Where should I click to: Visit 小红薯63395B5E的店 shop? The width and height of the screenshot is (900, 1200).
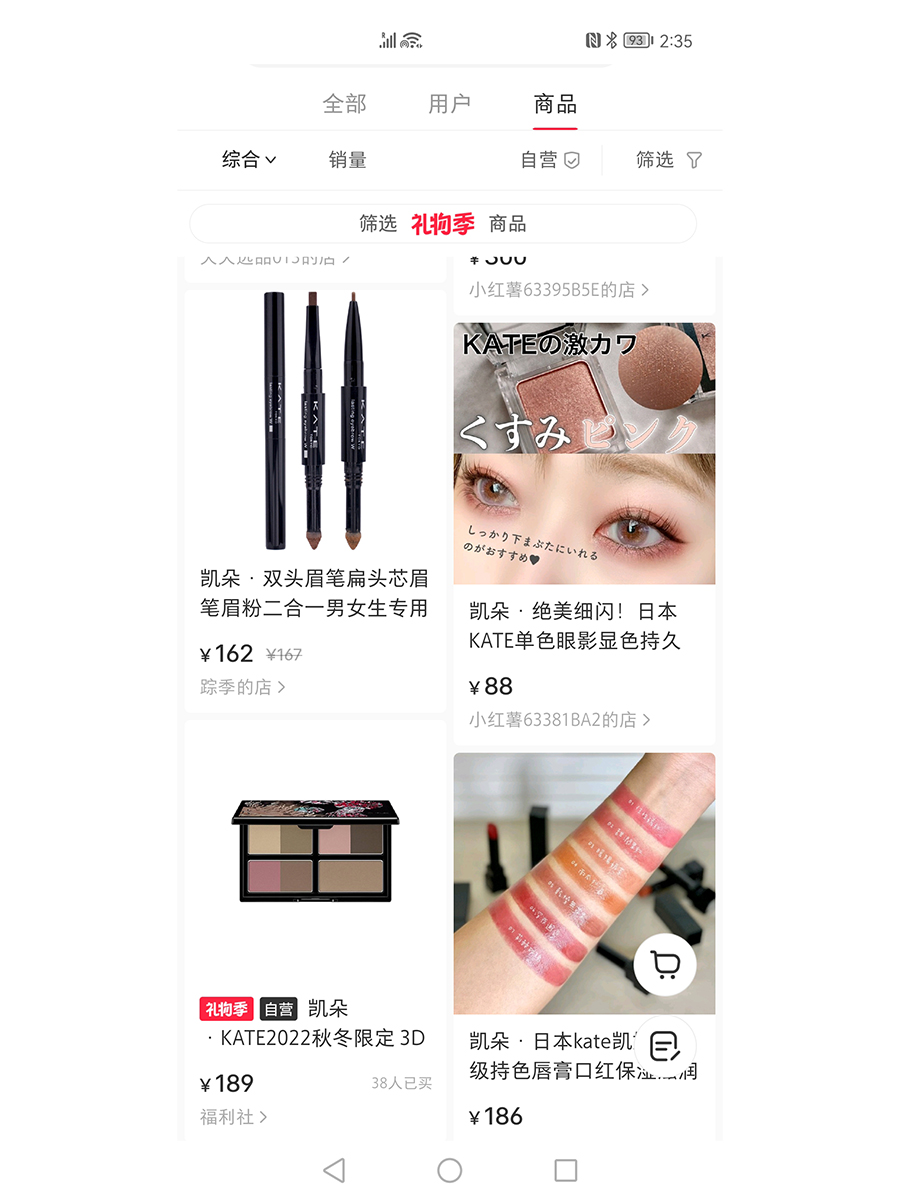point(559,290)
